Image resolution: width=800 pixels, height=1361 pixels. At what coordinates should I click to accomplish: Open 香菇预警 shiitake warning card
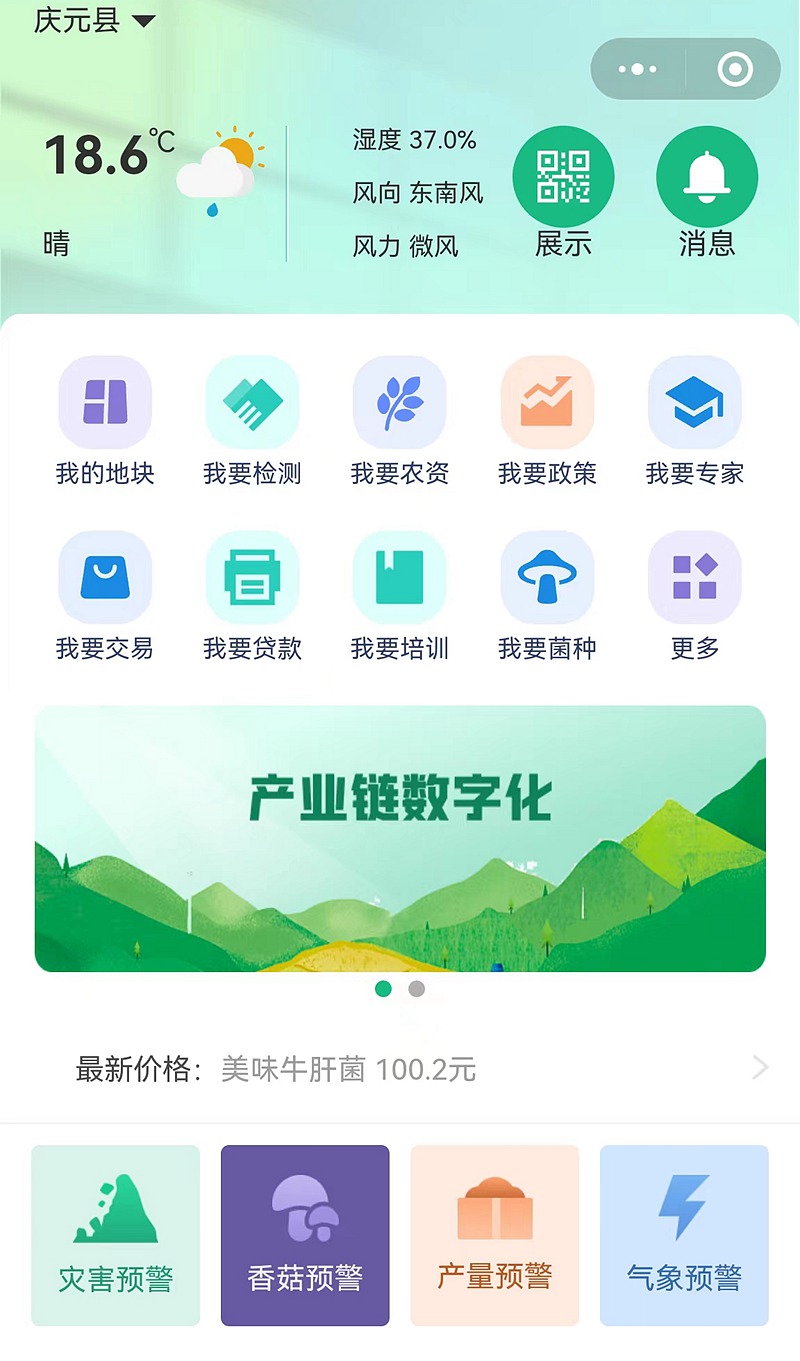tap(305, 1235)
